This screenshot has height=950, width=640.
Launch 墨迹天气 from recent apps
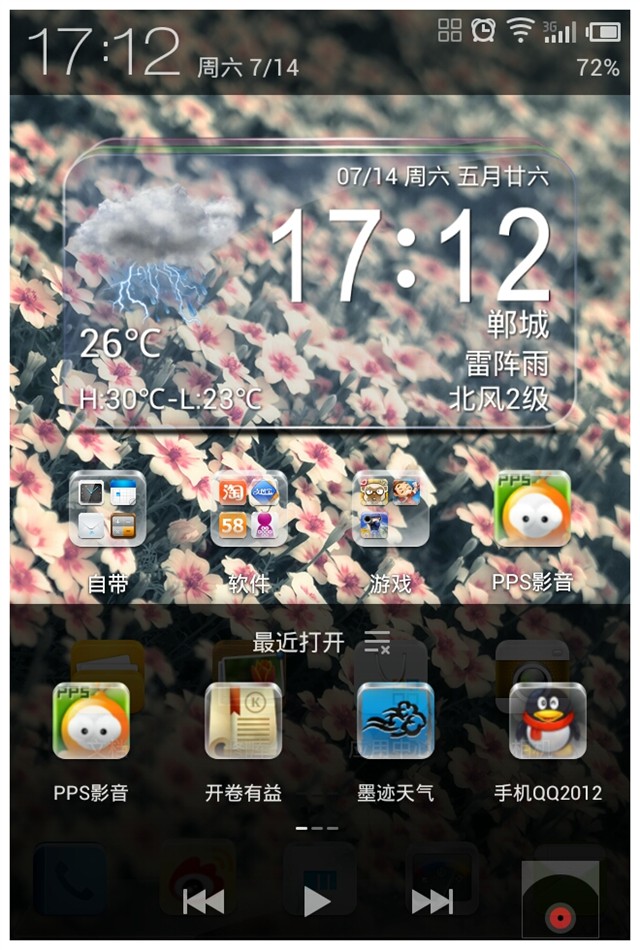point(395,722)
